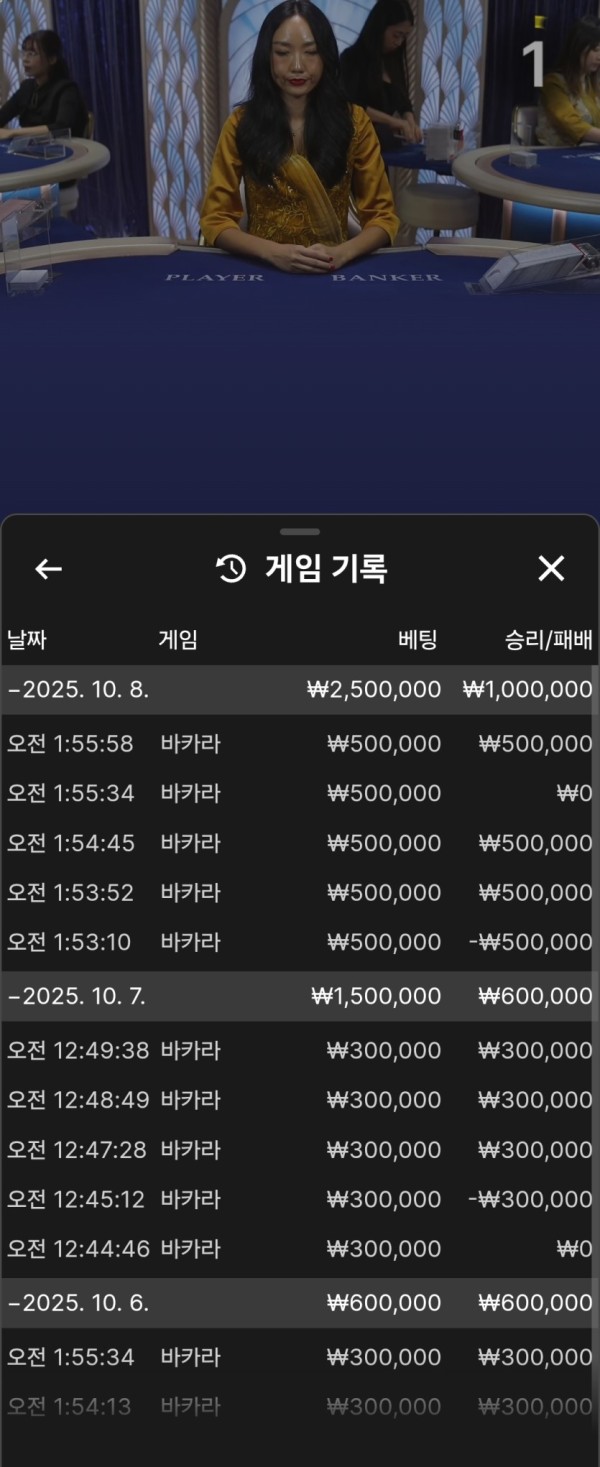Open the 오전 1:53:10 losing round
The image size is (600, 1467).
click(299, 942)
